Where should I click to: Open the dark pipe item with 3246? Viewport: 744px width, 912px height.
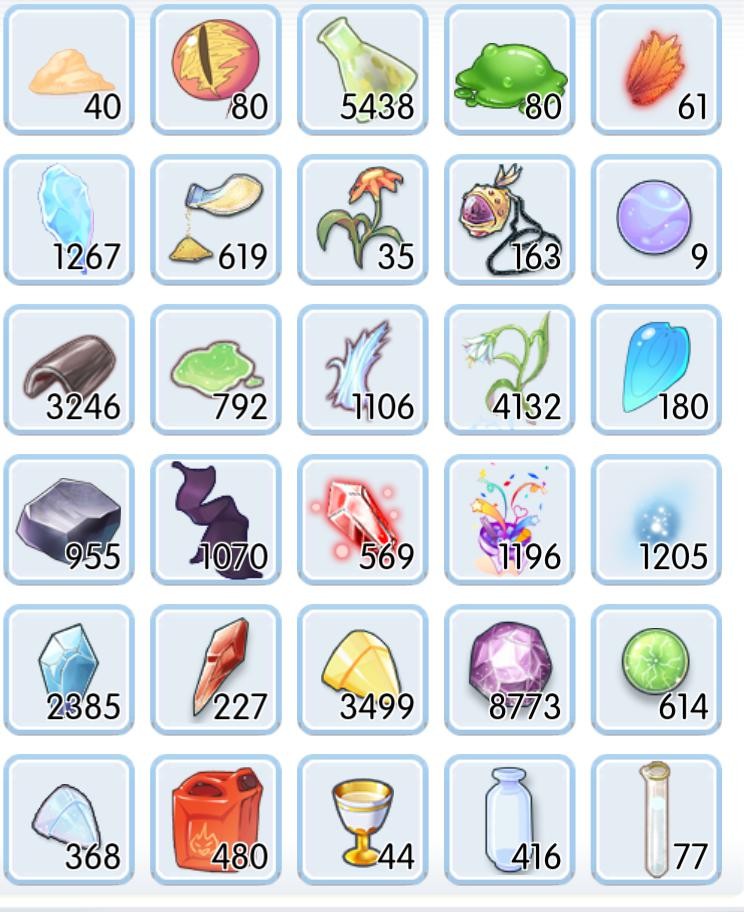click(x=69, y=370)
